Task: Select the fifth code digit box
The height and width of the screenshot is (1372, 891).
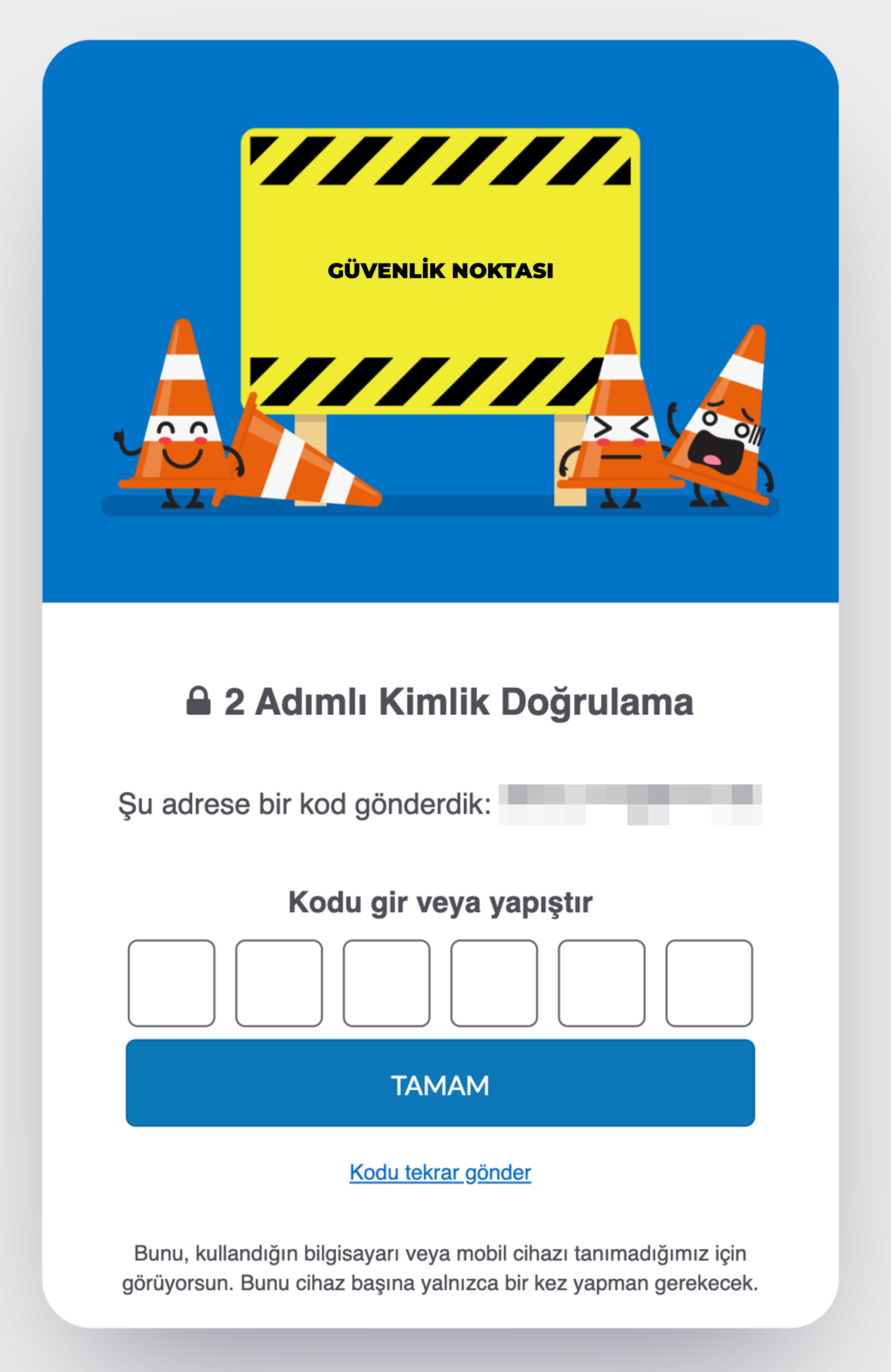Action: point(601,983)
